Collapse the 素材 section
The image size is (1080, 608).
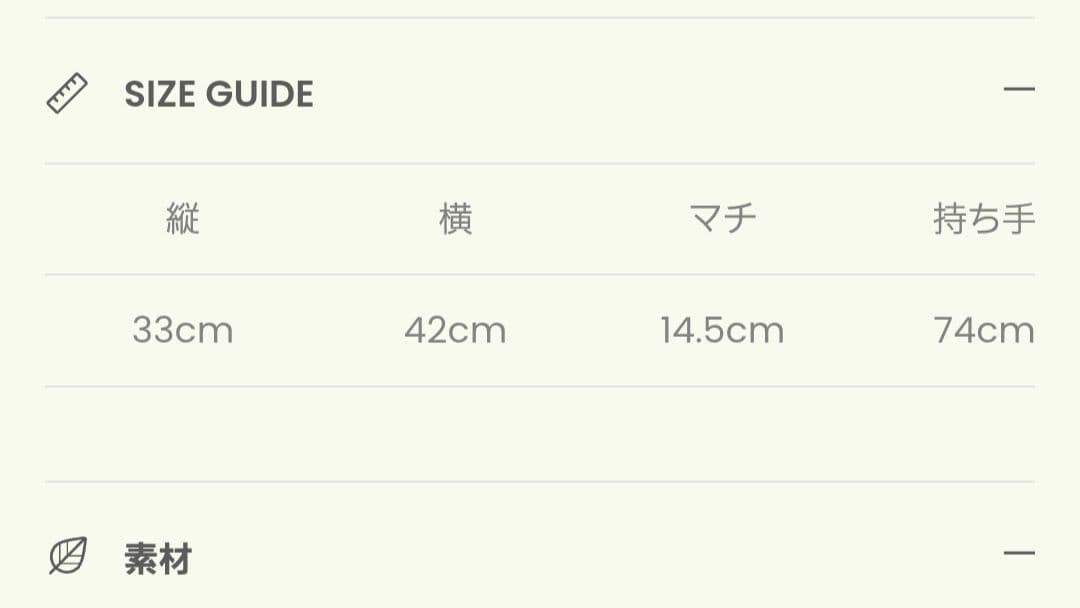pyautogui.click(x=1018, y=554)
